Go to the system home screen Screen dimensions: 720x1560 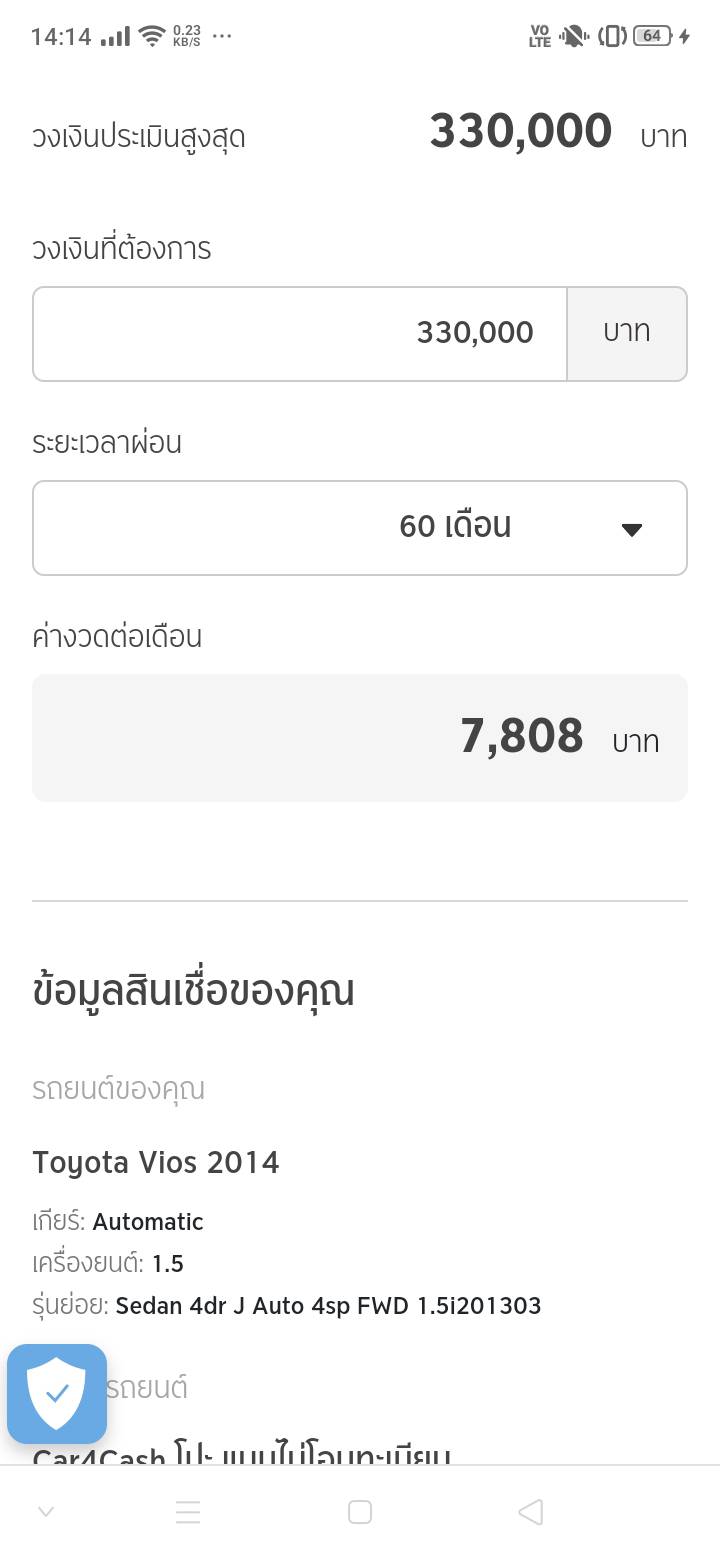(360, 1512)
